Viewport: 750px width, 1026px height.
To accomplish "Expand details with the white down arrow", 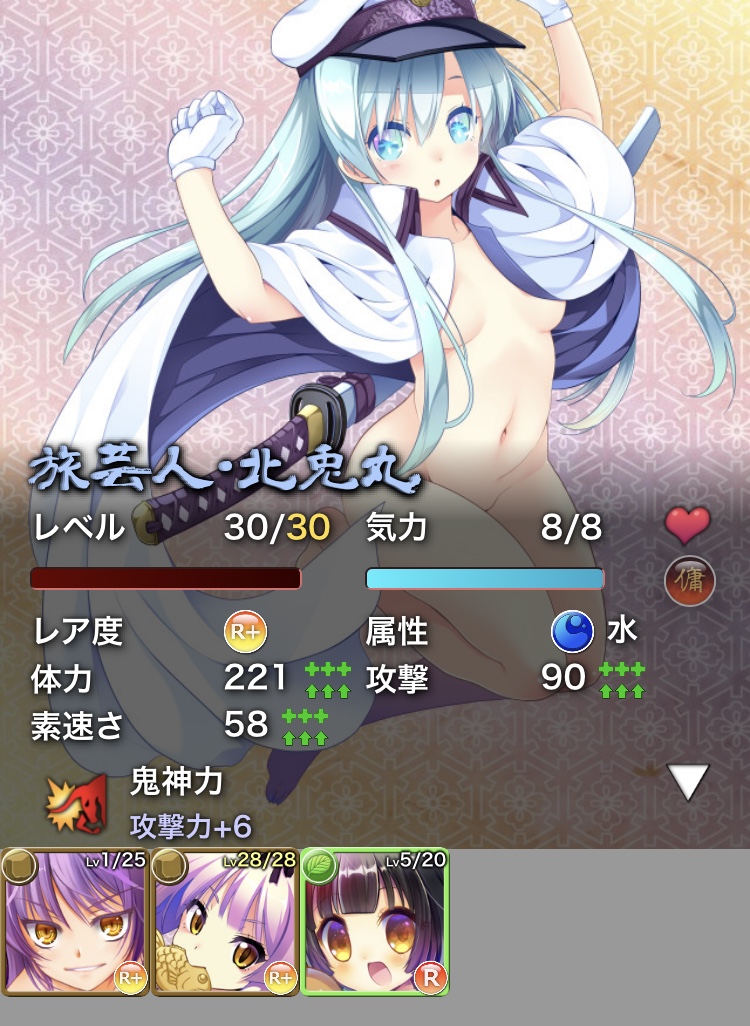I will (688, 782).
